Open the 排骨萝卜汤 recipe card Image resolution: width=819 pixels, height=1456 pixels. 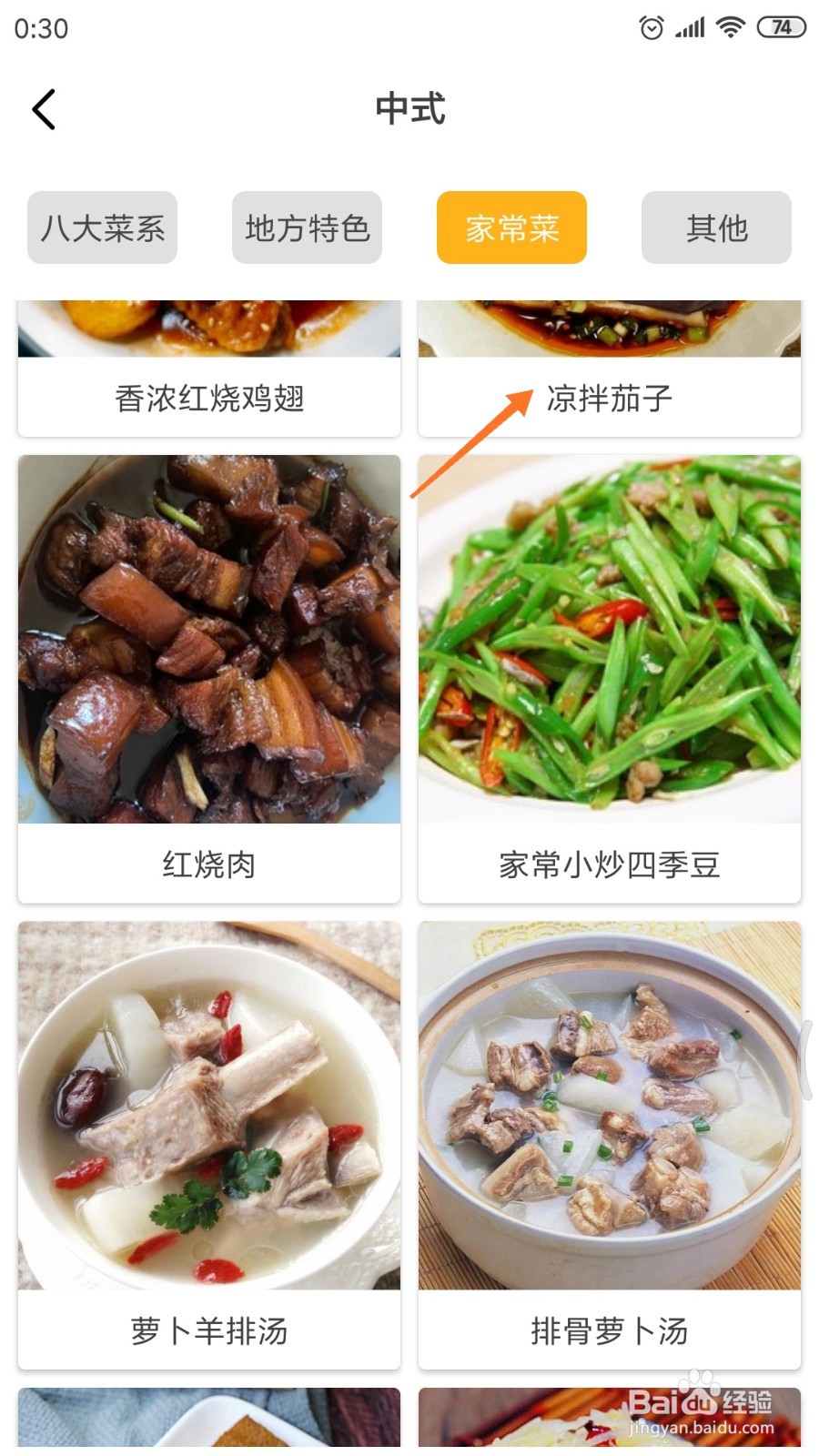(x=610, y=1144)
